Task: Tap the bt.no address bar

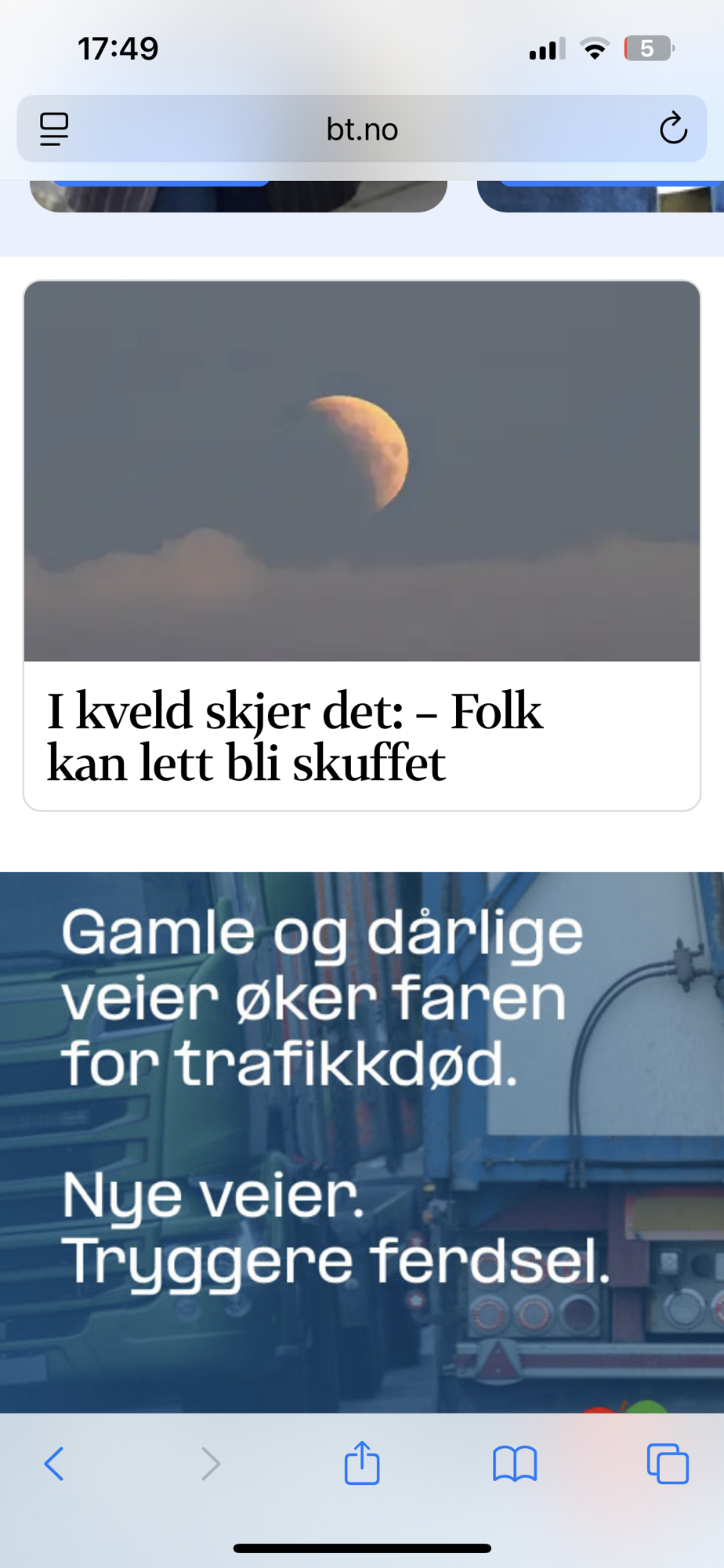Action: click(362, 129)
